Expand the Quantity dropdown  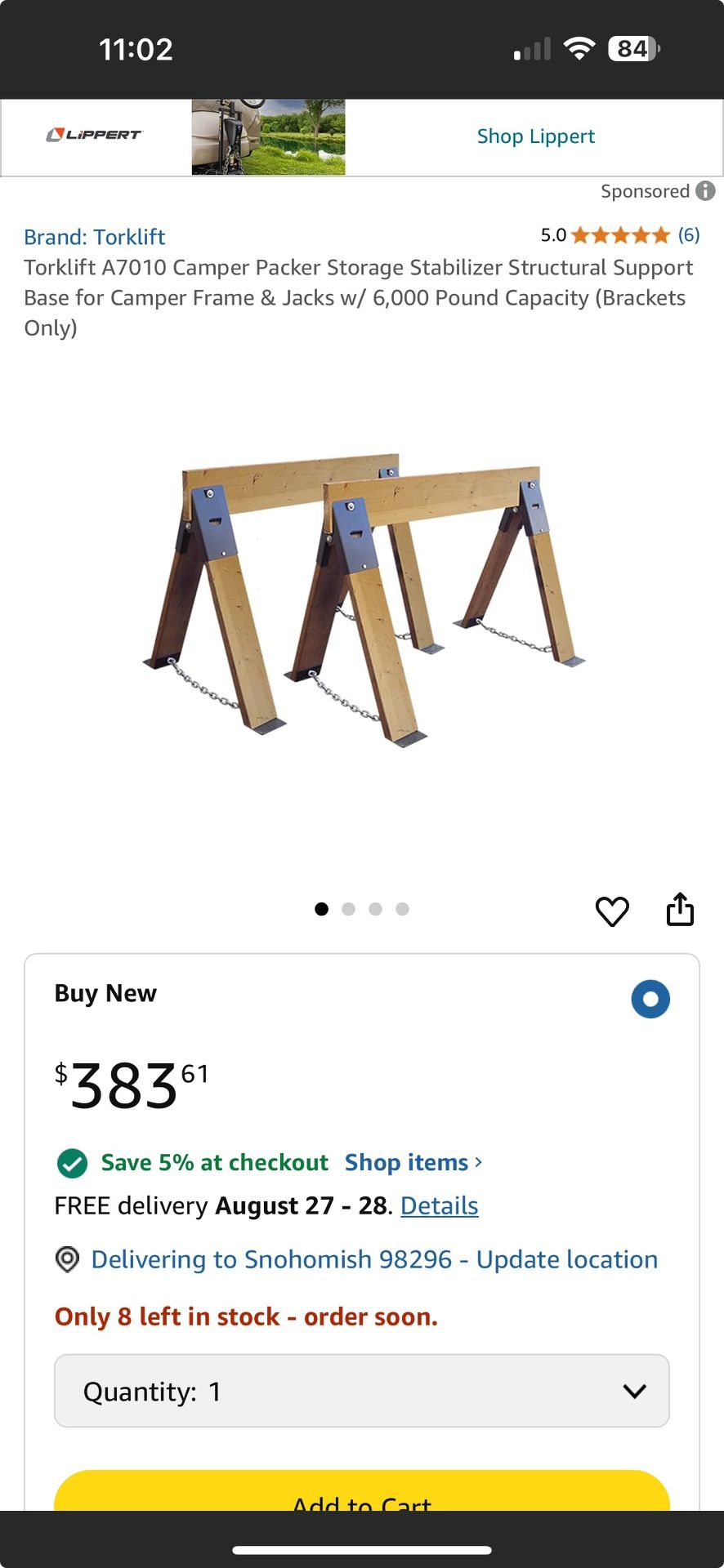(362, 1391)
